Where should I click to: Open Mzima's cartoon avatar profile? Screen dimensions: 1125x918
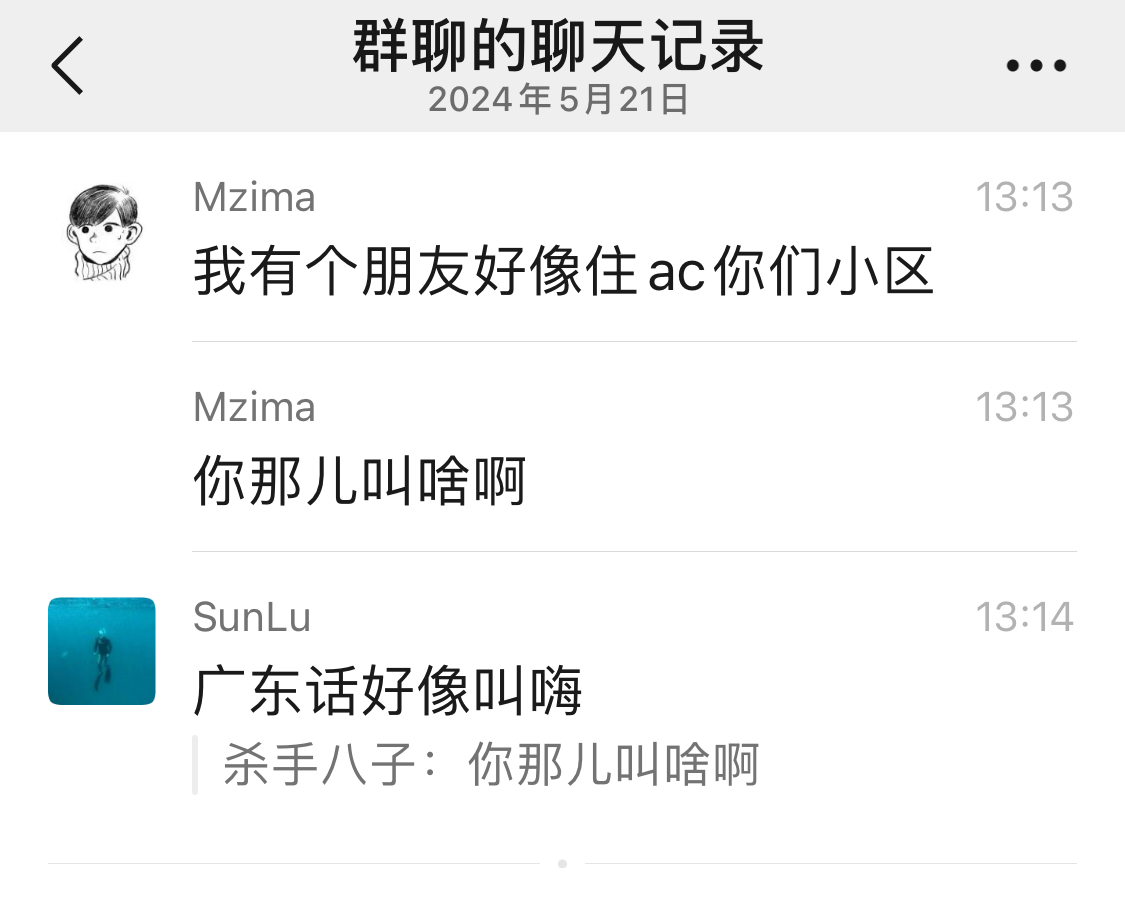click(102, 233)
